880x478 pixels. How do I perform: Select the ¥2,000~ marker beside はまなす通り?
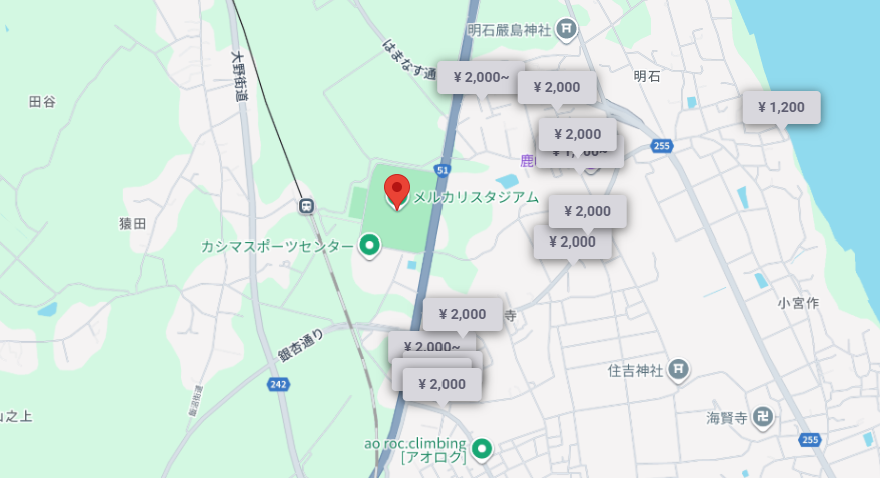tap(481, 77)
